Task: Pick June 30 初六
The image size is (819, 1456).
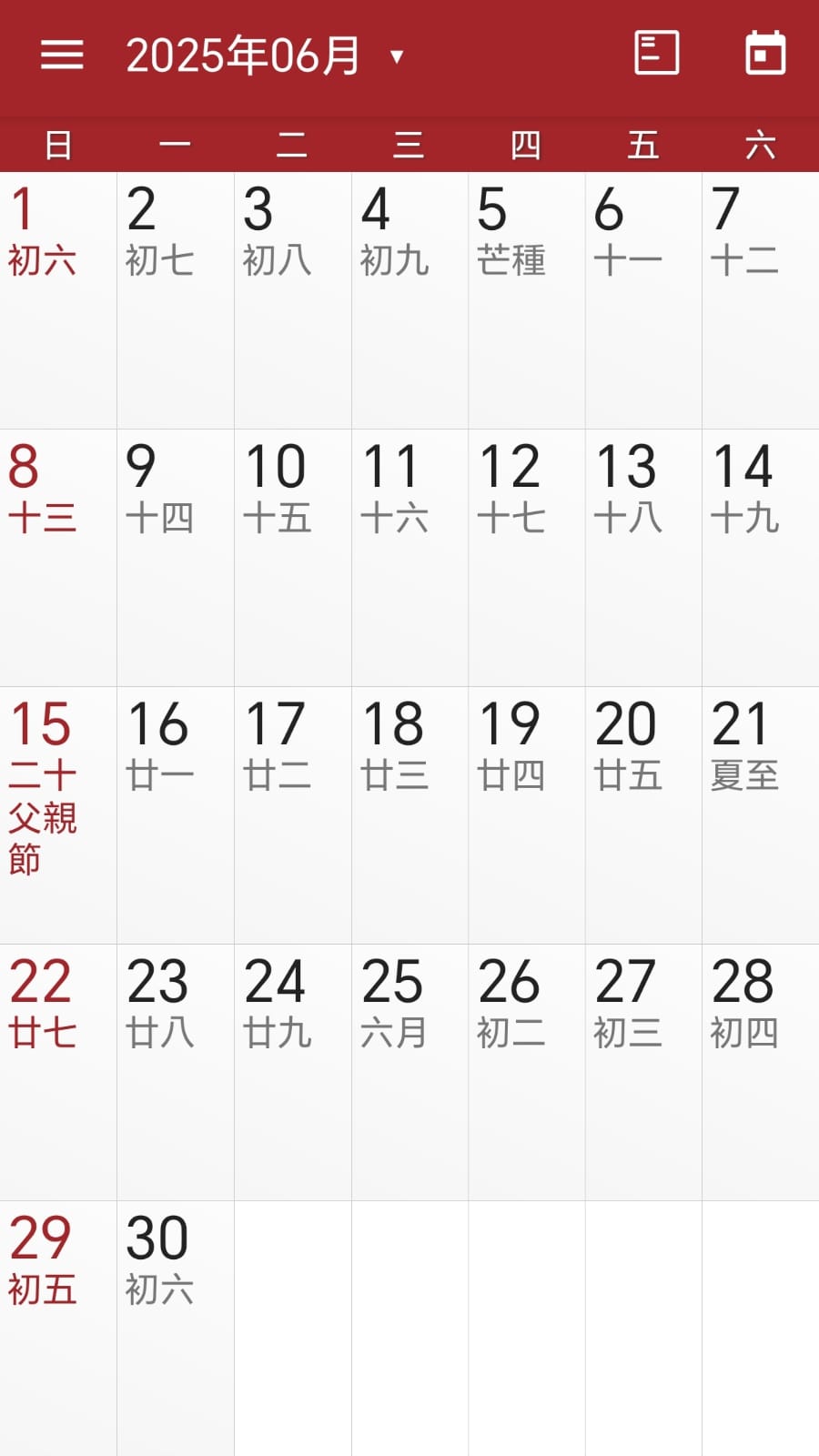Action: (176, 1329)
